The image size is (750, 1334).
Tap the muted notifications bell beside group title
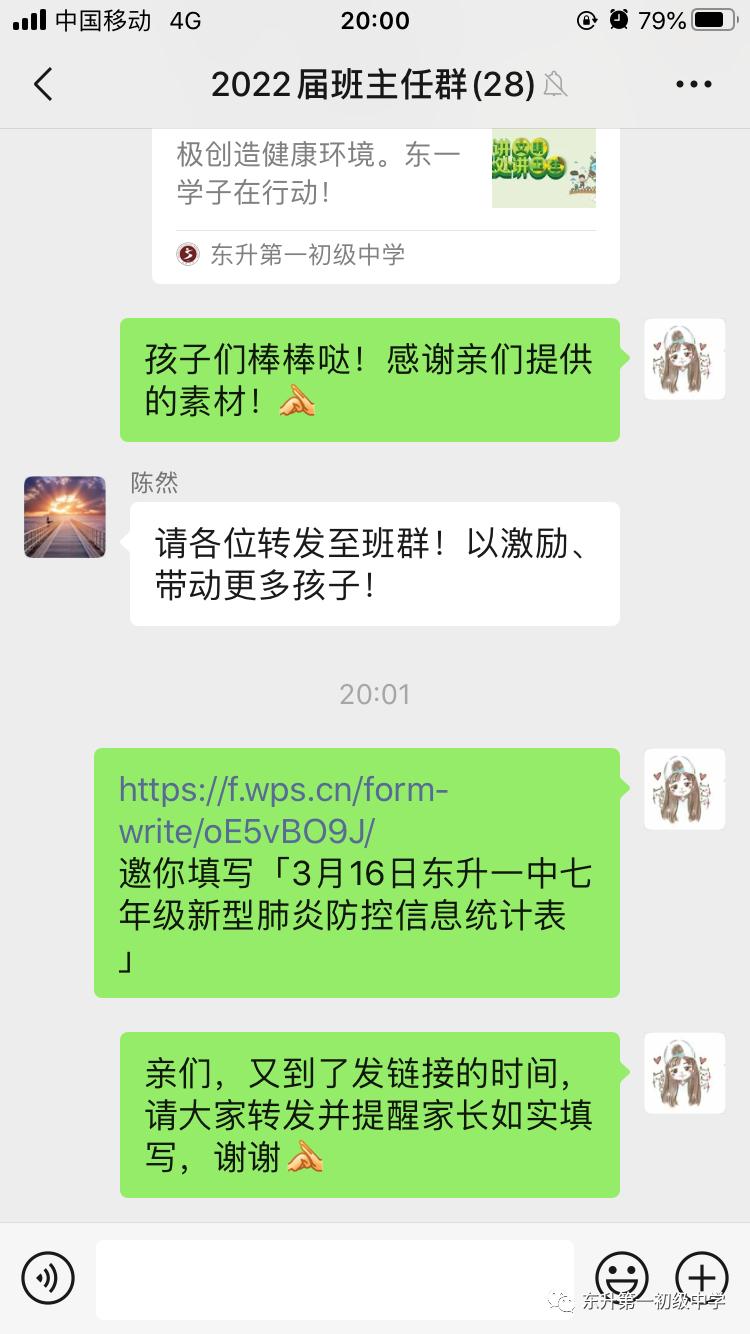coord(555,84)
